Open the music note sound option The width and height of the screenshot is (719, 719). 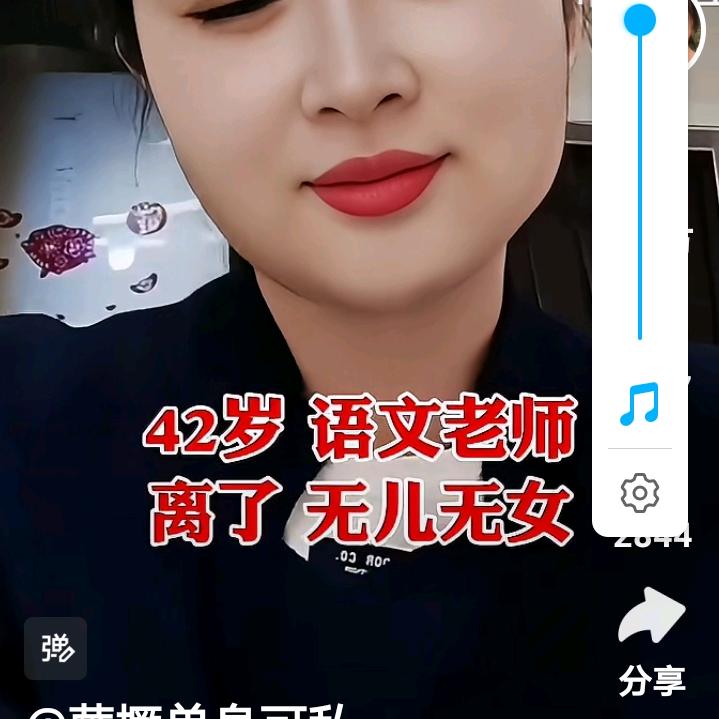(640, 404)
